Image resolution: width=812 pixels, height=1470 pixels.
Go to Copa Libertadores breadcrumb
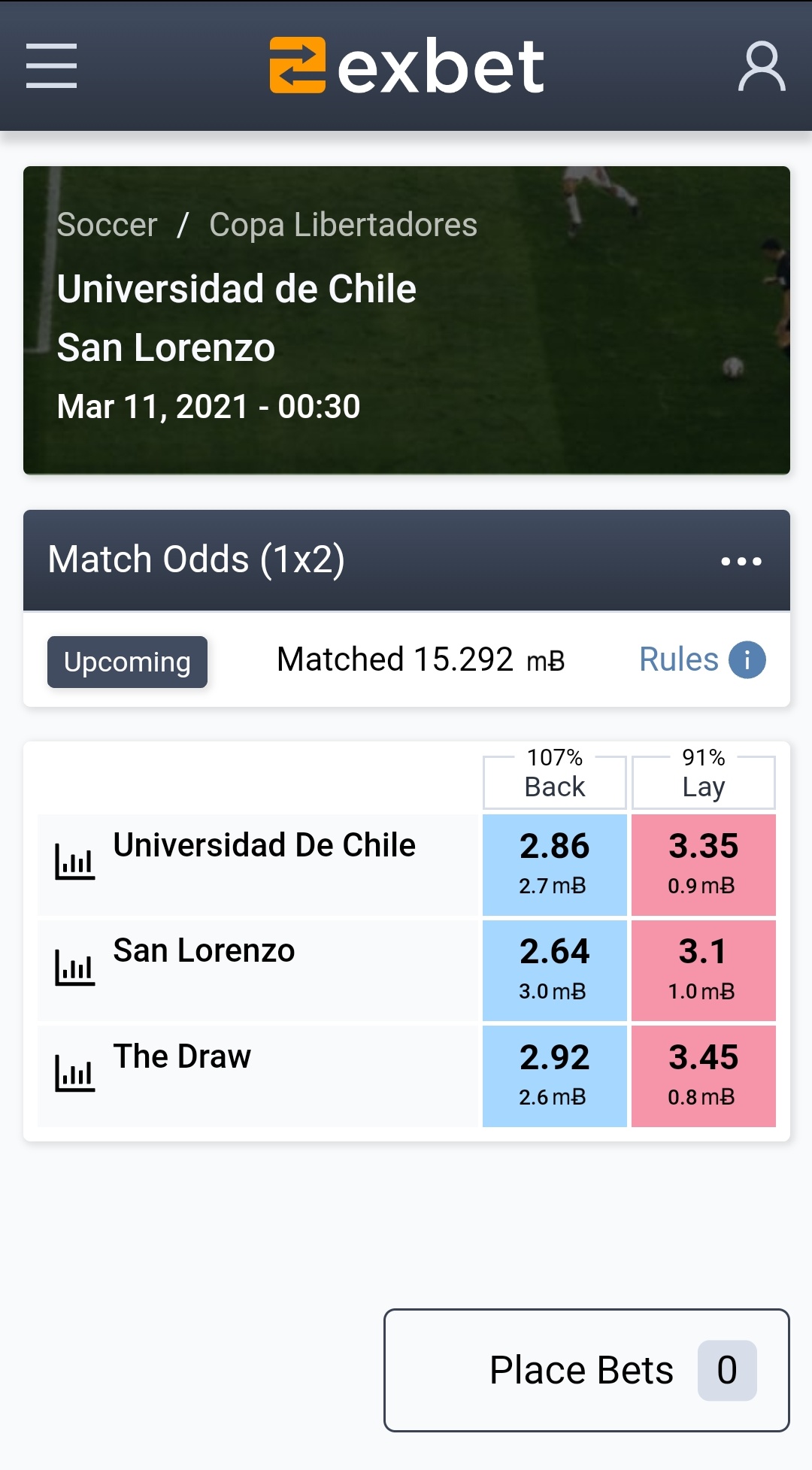coord(343,225)
